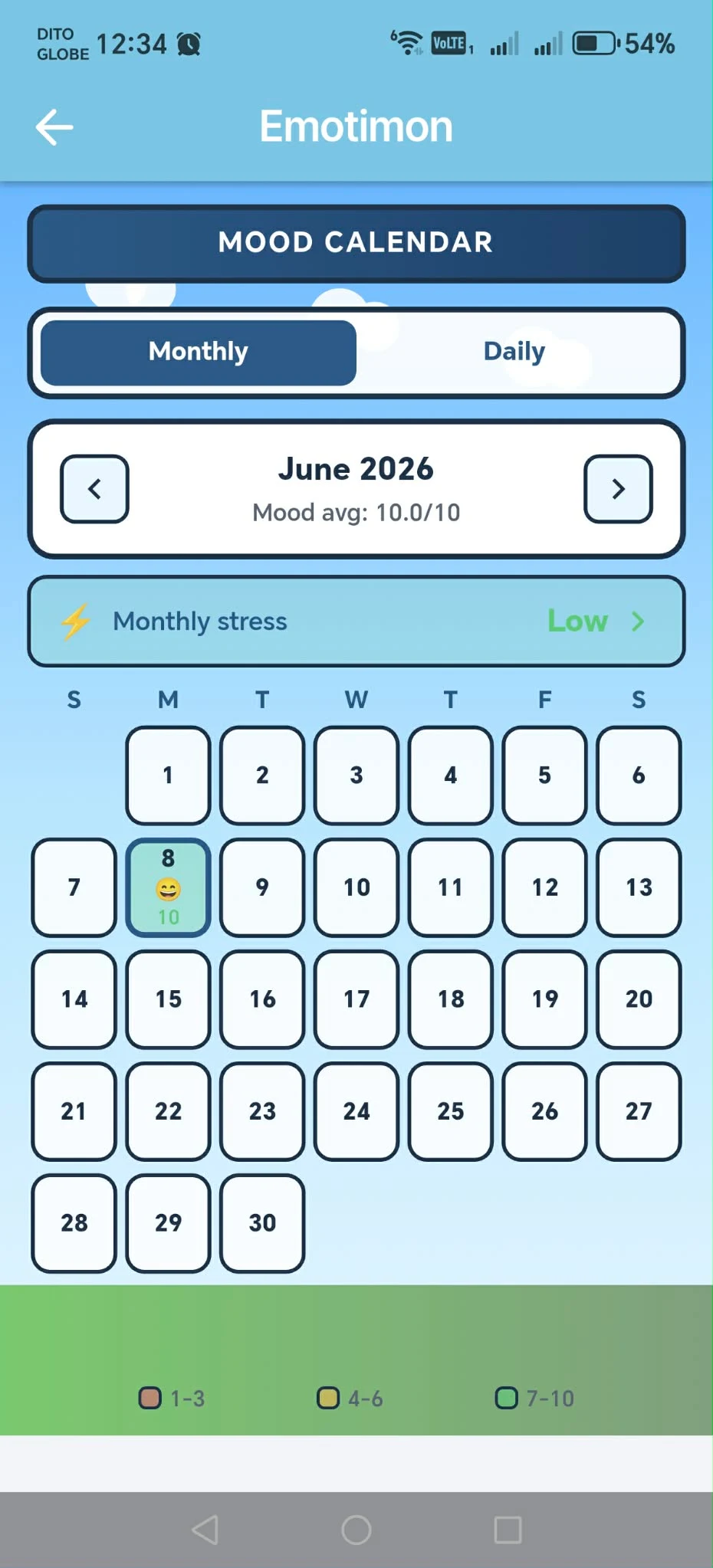Go to the next month
Screen dimensions: 713x1568
pos(618,489)
